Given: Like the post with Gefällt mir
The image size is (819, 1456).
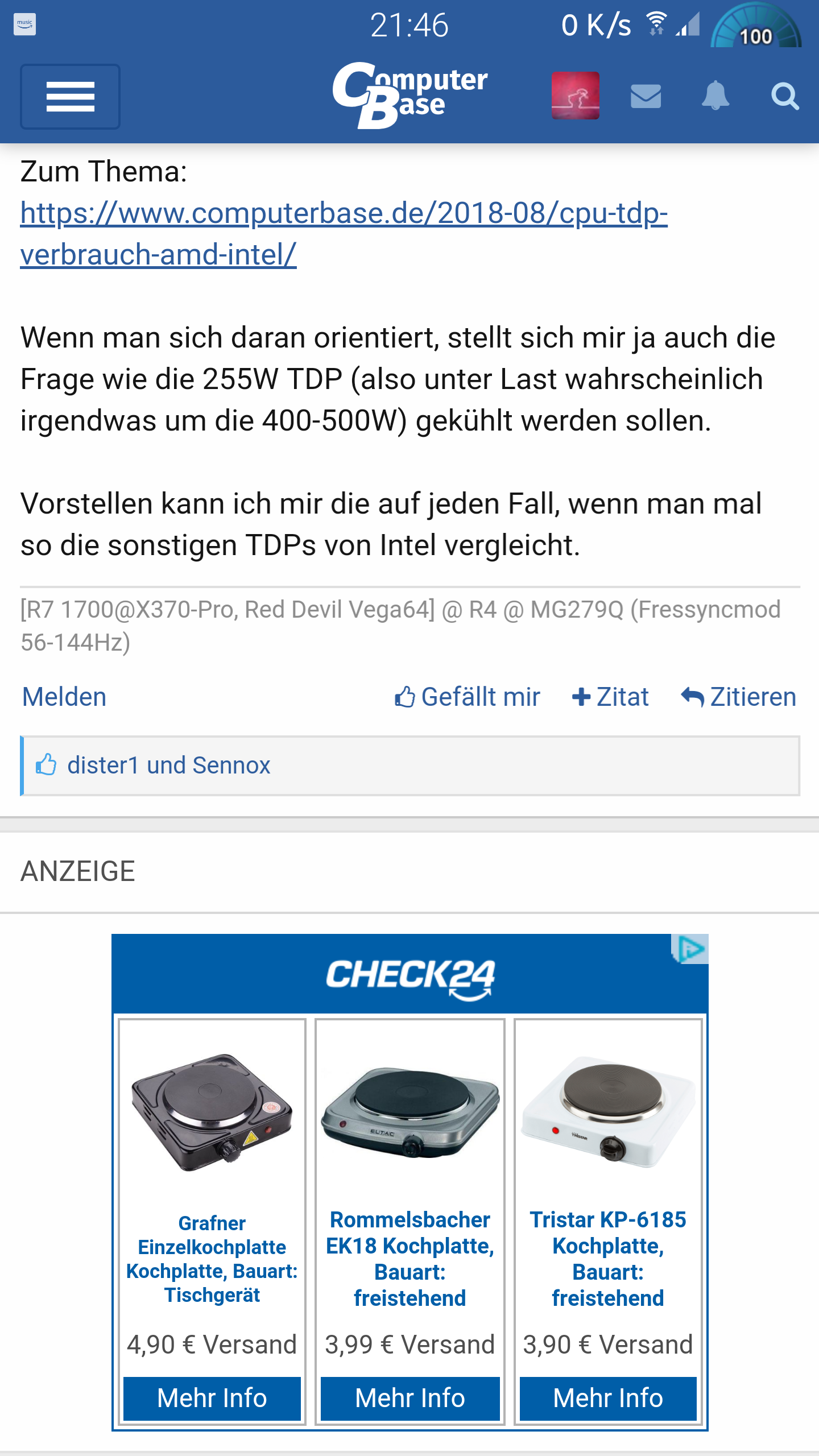Looking at the screenshot, I should pyautogui.click(x=468, y=697).
